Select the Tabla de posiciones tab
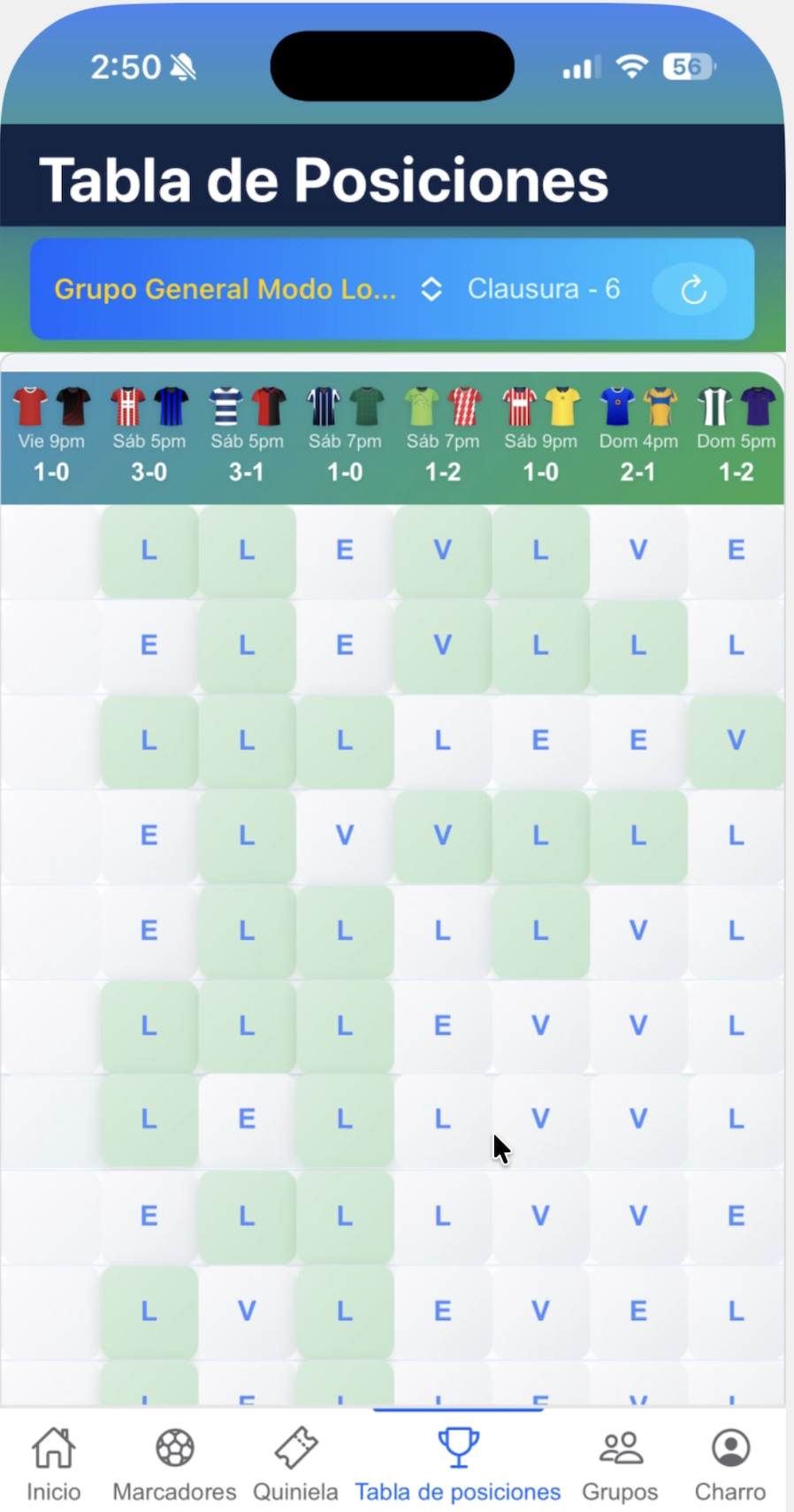This screenshot has height=1512, width=794. click(x=458, y=1464)
